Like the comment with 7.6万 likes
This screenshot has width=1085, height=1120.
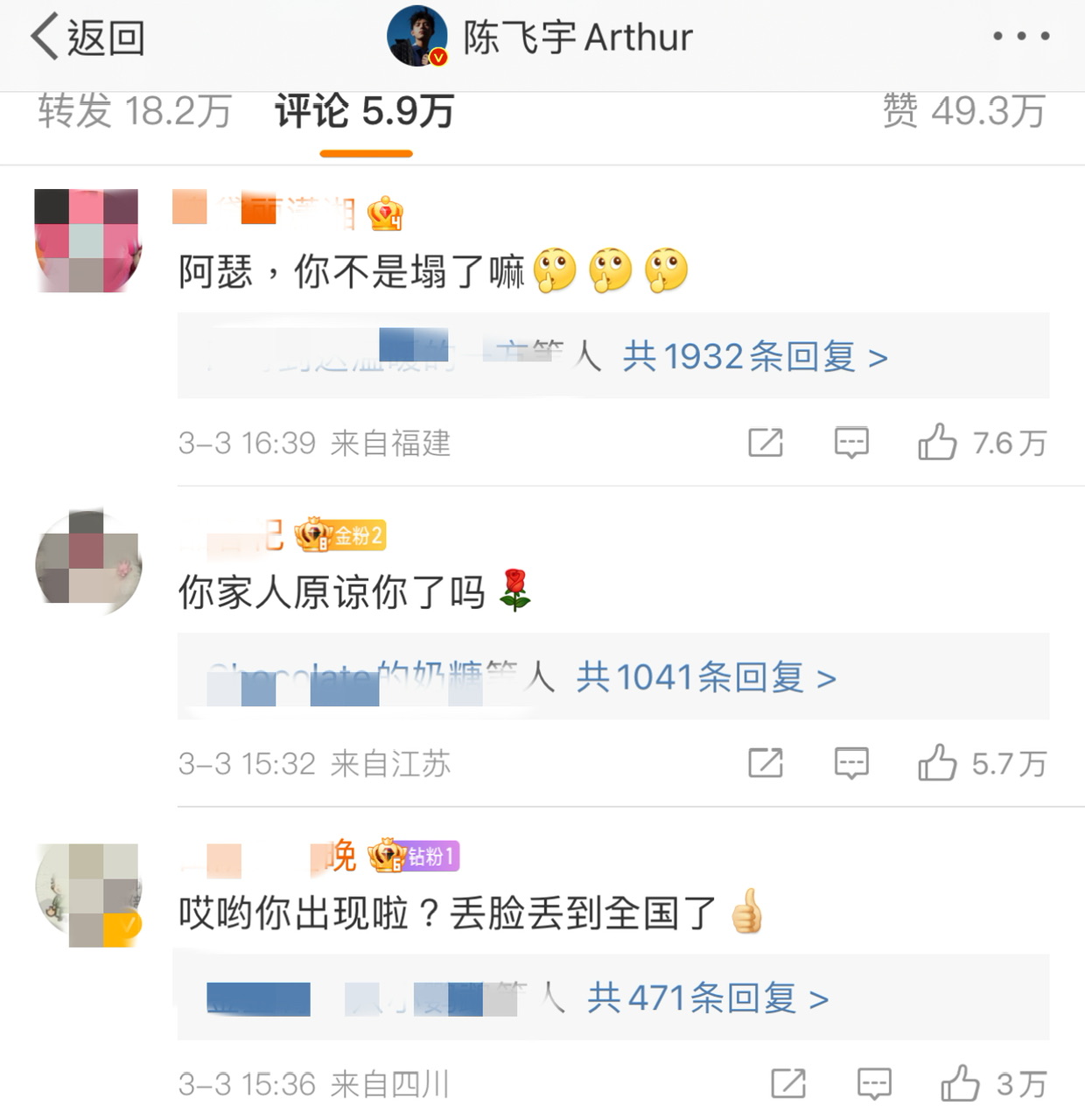tap(937, 443)
